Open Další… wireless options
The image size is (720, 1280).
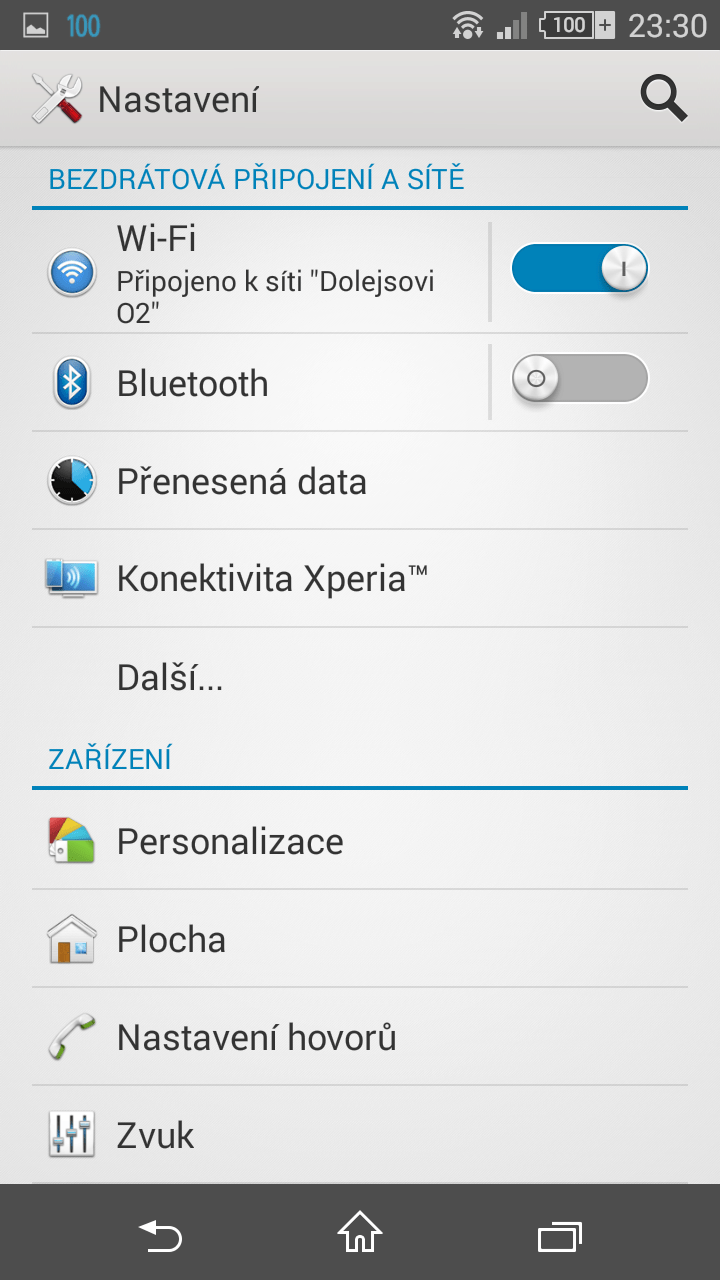[360, 677]
